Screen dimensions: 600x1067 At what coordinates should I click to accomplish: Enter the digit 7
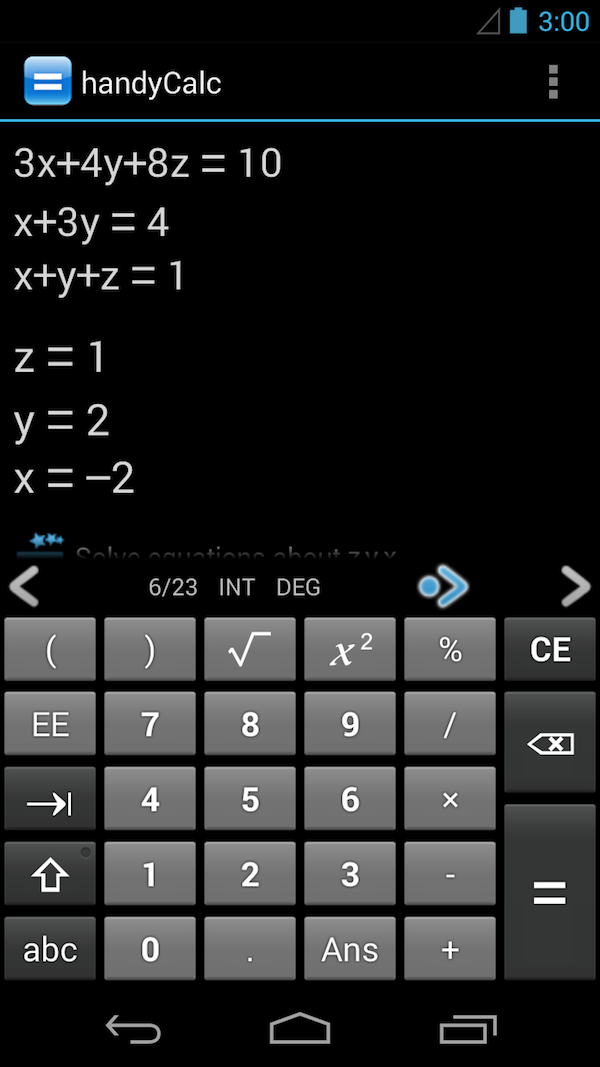150,724
